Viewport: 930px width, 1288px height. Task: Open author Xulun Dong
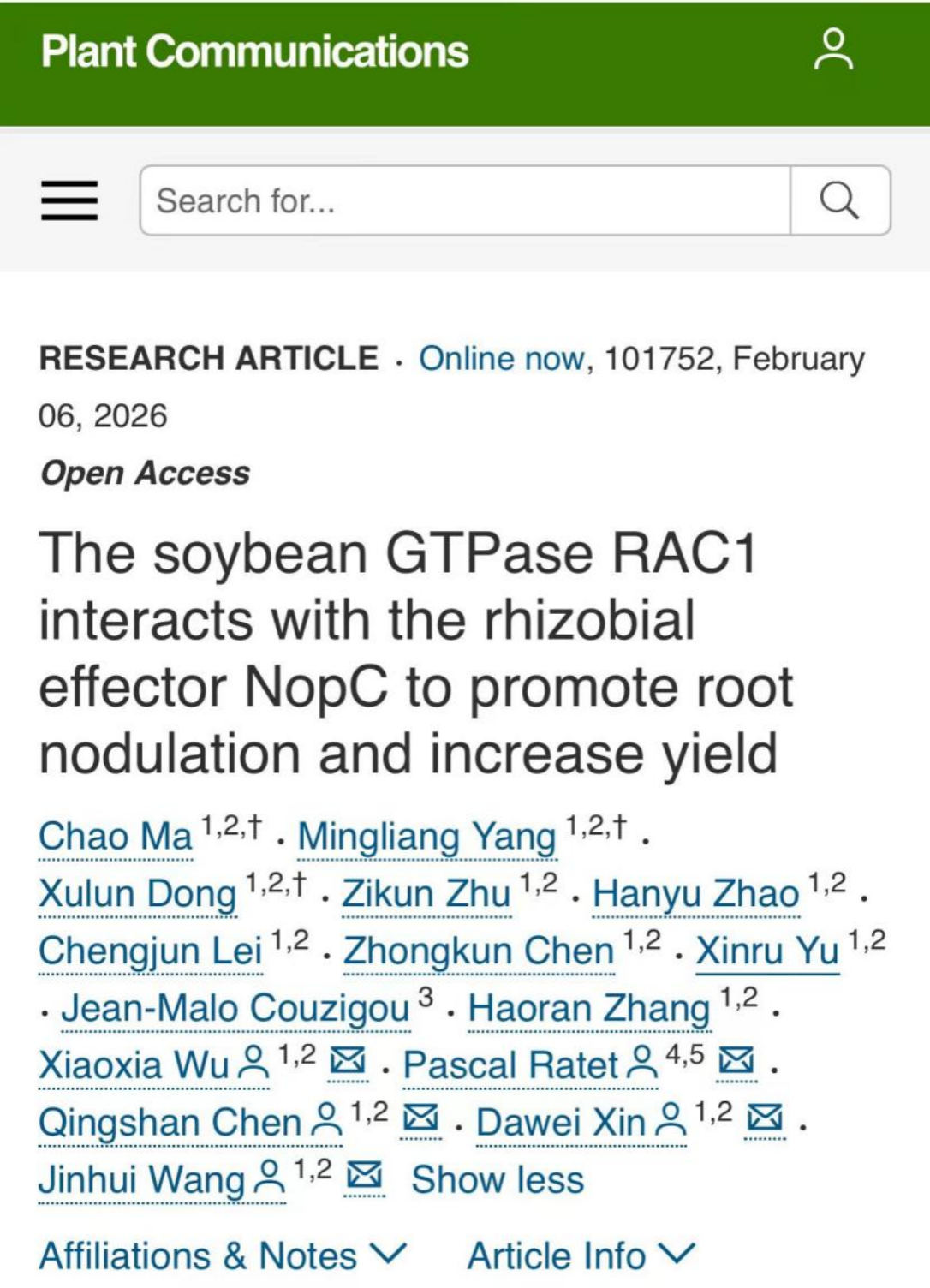pyautogui.click(x=138, y=894)
